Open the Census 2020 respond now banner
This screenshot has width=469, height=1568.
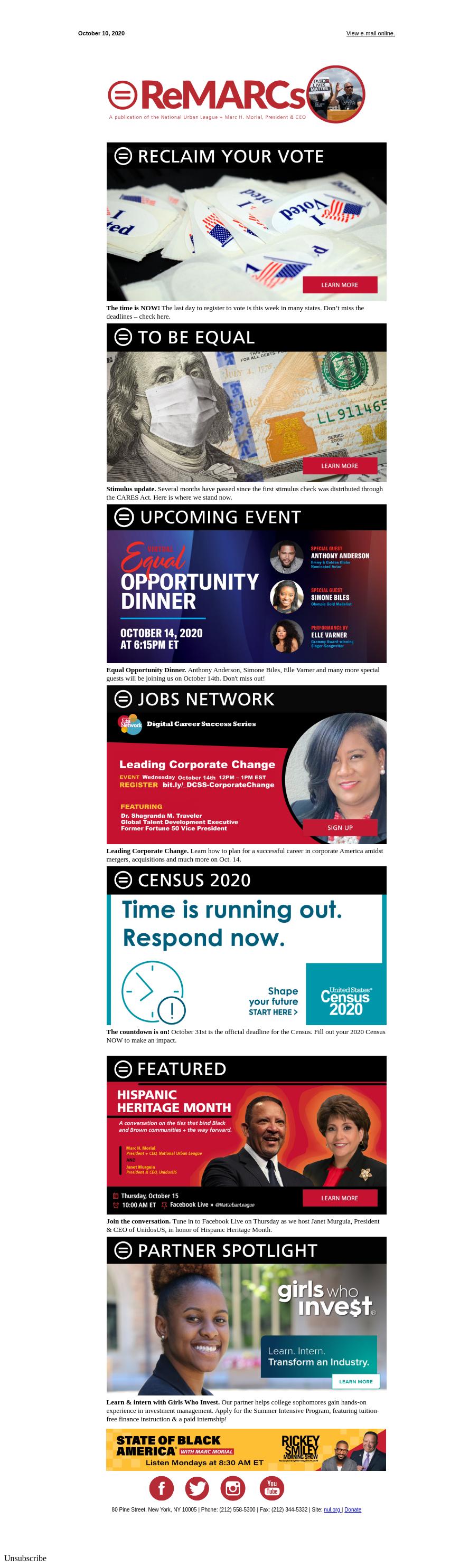[246, 959]
